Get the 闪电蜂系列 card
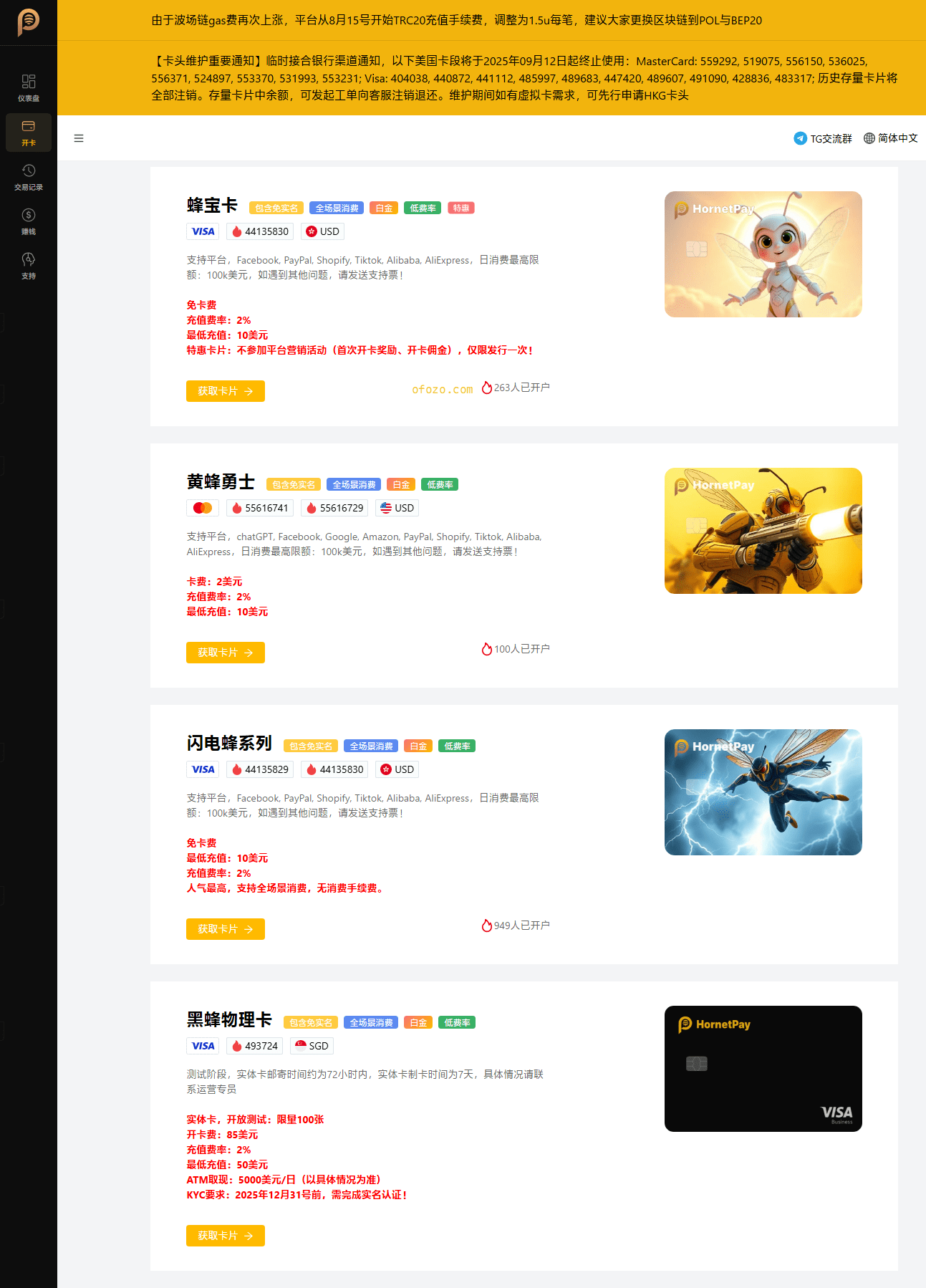Image resolution: width=926 pixels, height=1288 pixels. (225, 929)
